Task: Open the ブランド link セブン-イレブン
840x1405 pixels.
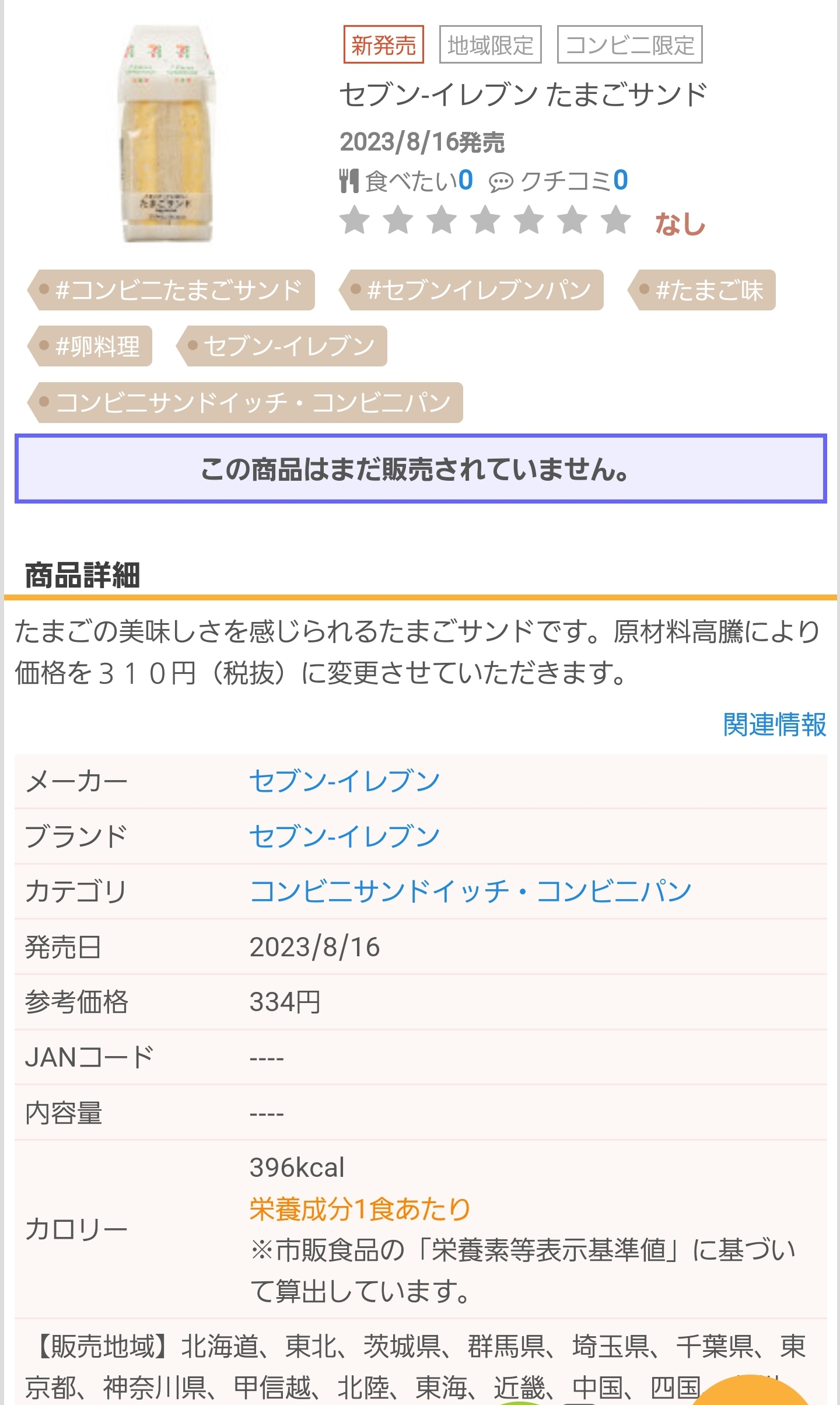Action: click(344, 836)
